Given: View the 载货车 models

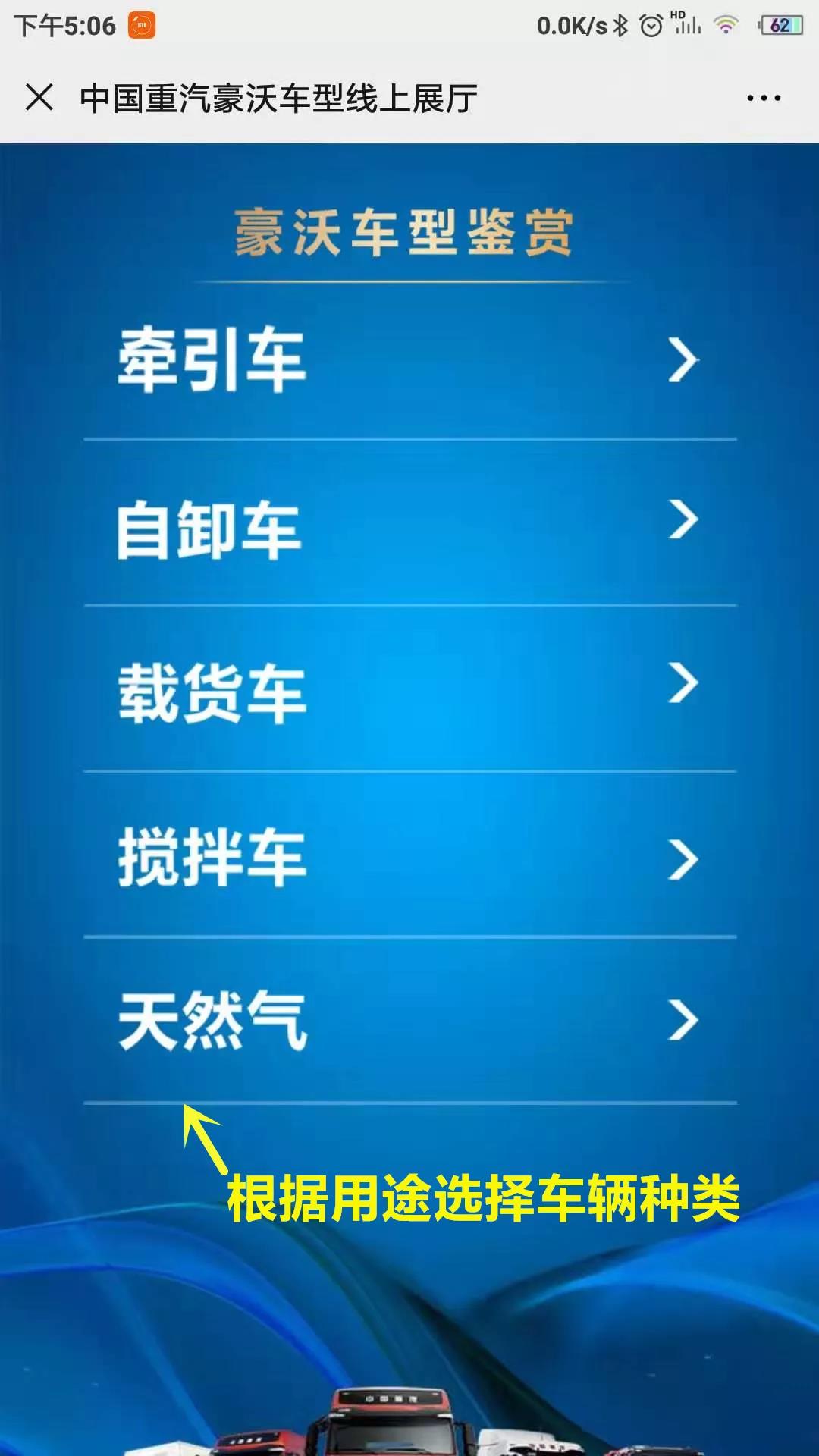Looking at the screenshot, I should click(x=409, y=690).
